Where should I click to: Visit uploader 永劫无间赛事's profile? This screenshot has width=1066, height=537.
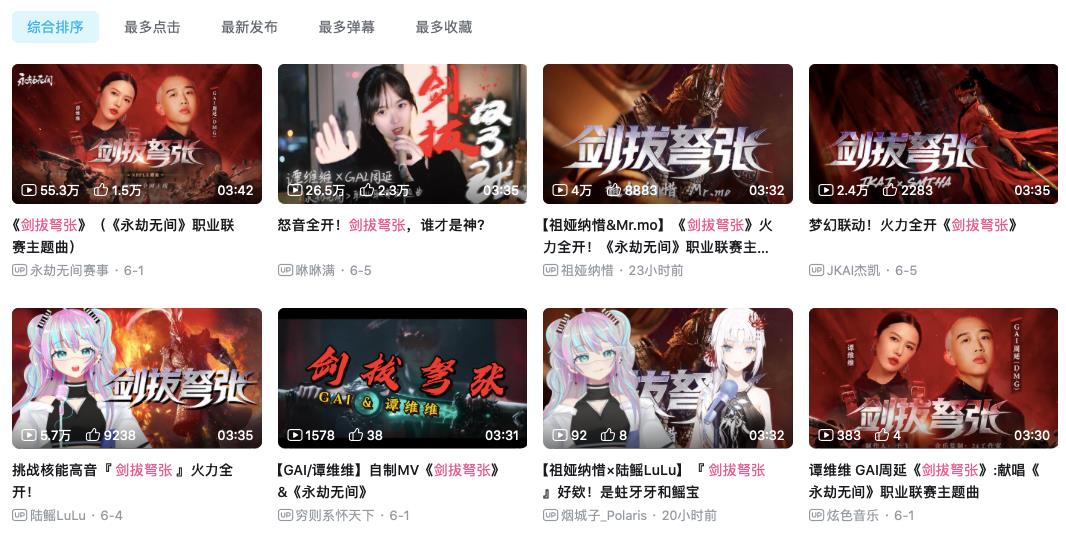[x=69, y=270]
